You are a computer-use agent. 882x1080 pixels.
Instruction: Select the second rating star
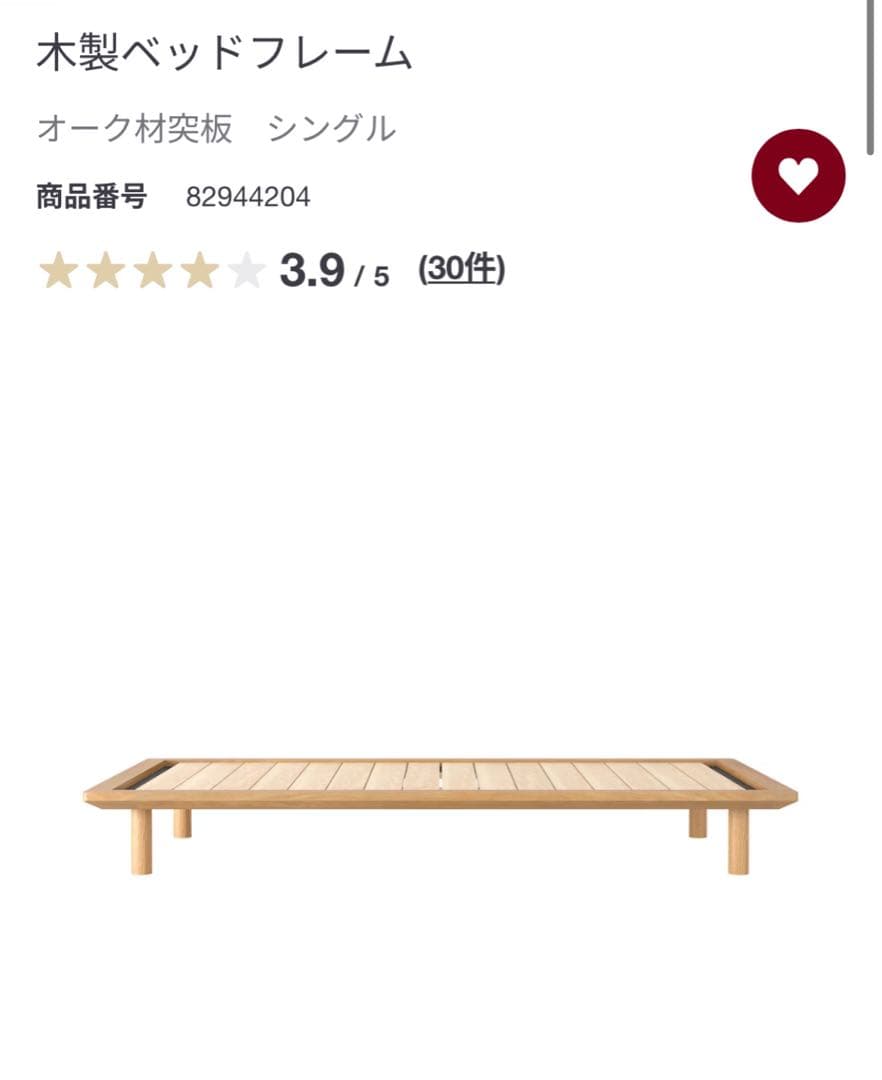(105, 270)
